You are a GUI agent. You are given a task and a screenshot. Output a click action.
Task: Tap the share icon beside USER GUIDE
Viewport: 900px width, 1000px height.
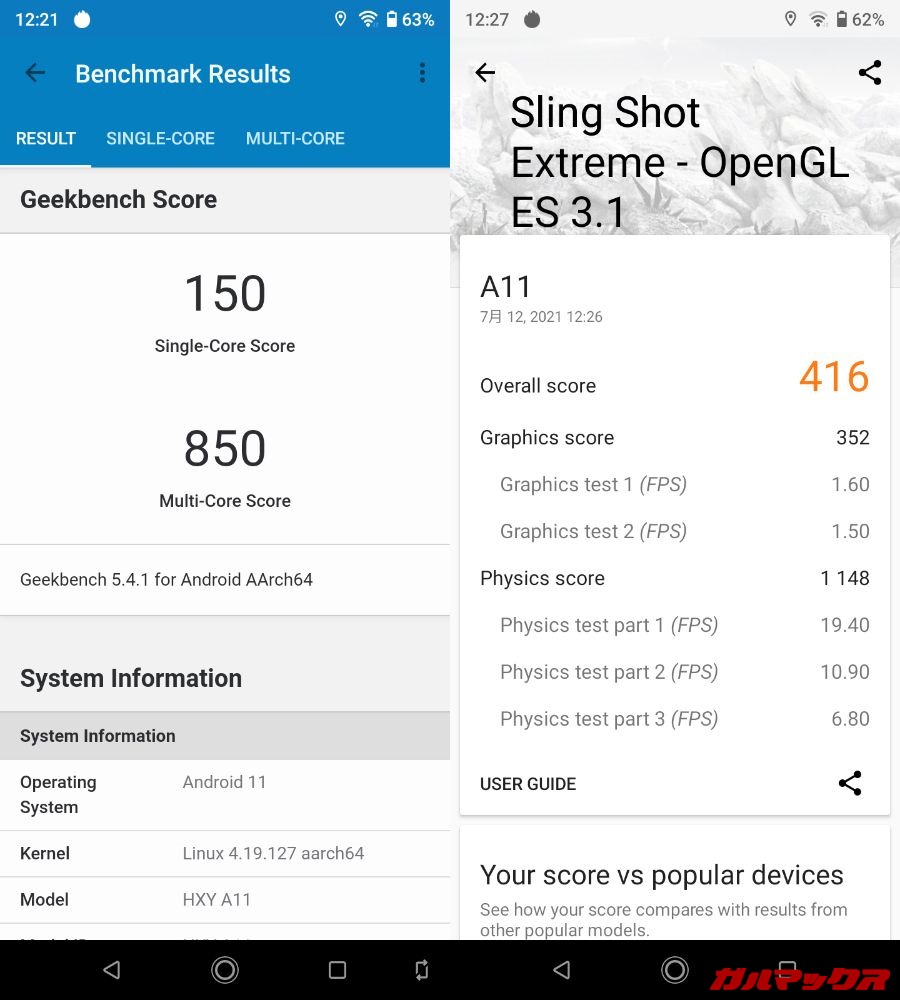pos(849,783)
